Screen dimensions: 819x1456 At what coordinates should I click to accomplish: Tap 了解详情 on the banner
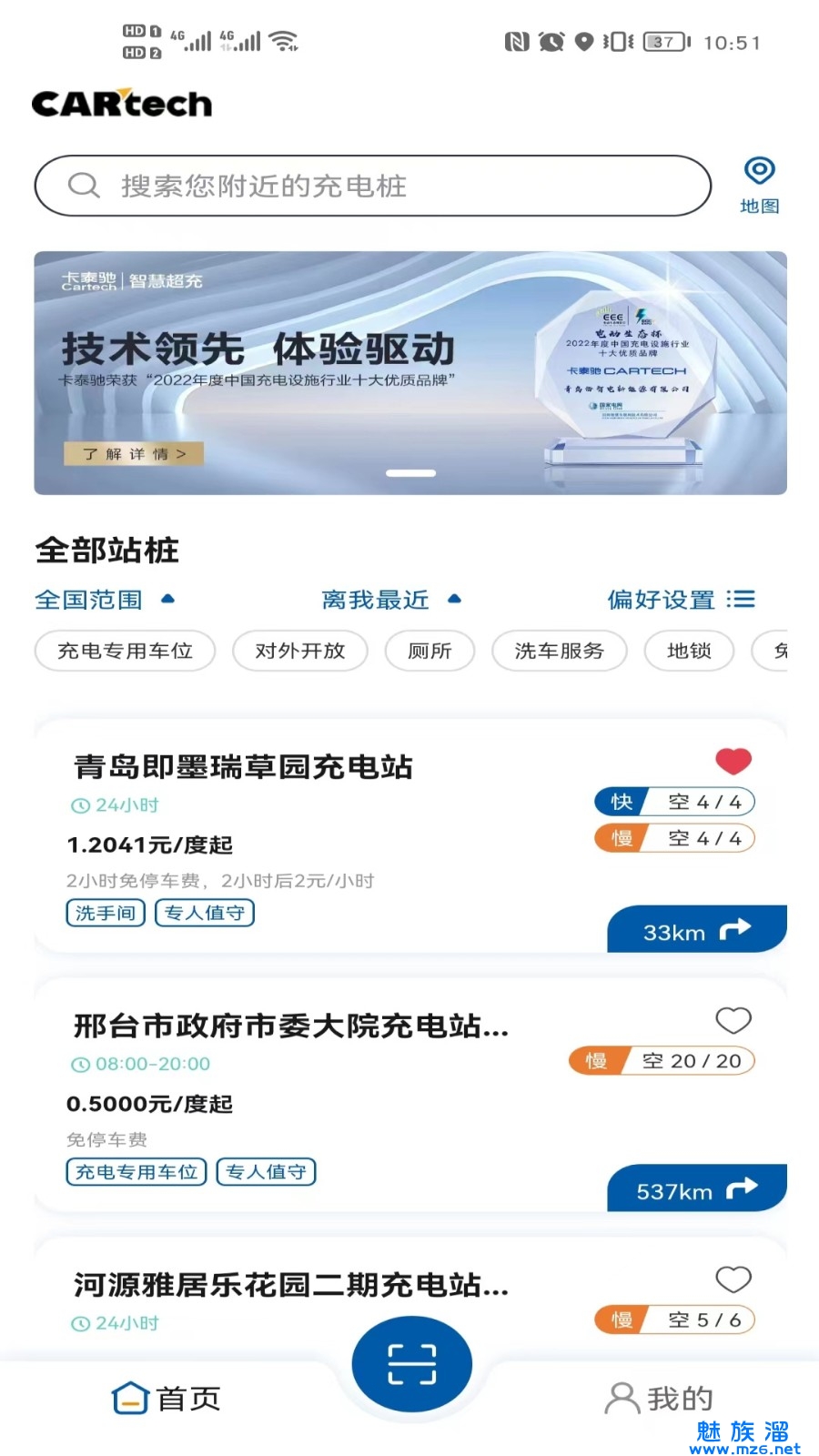(134, 453)
